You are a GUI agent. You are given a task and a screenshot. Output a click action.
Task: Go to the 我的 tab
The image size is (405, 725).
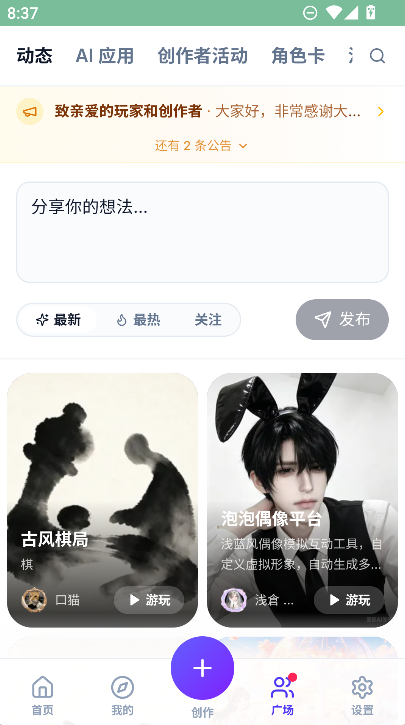123,695
